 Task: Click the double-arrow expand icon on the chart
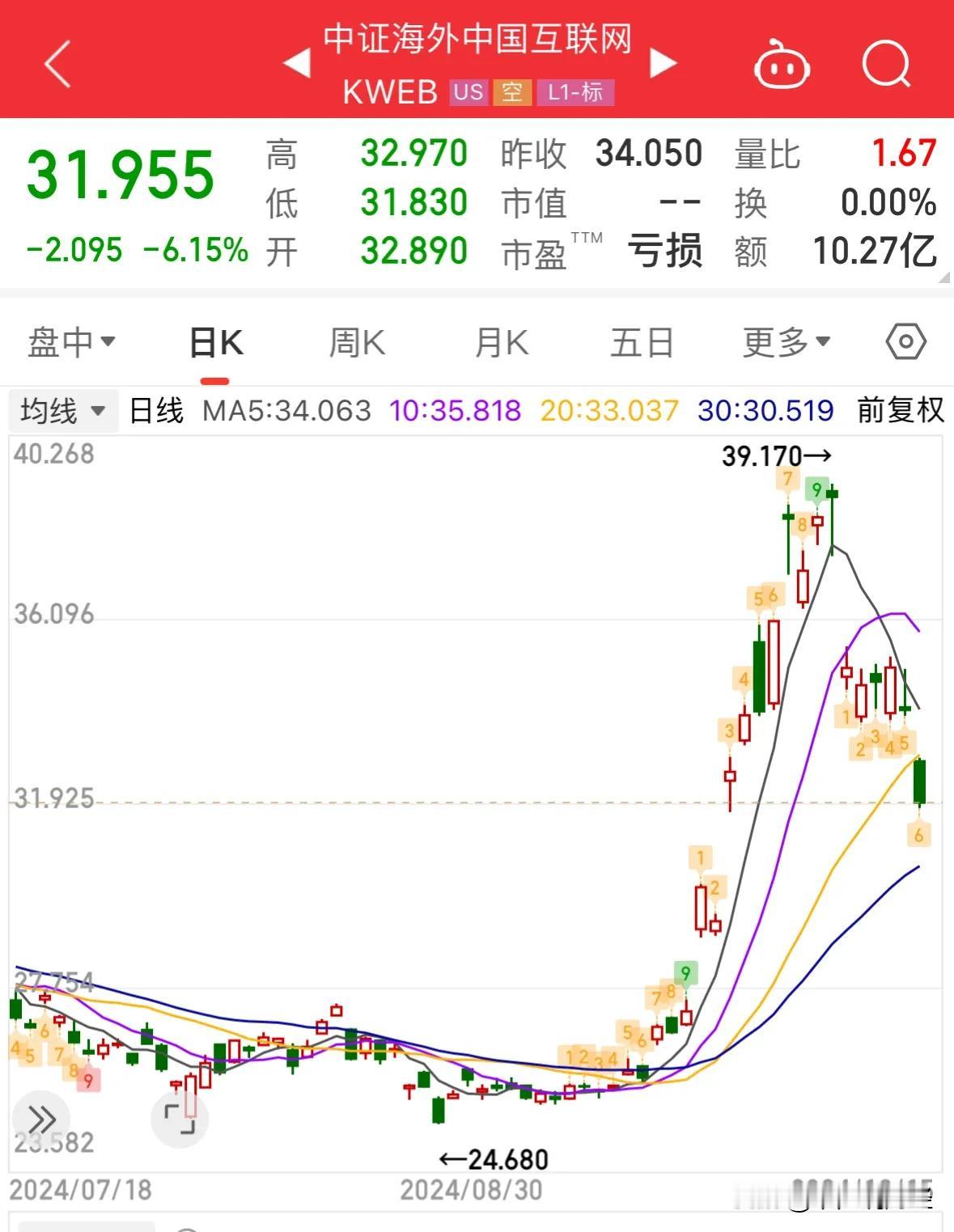click(x=41, y=1120)
